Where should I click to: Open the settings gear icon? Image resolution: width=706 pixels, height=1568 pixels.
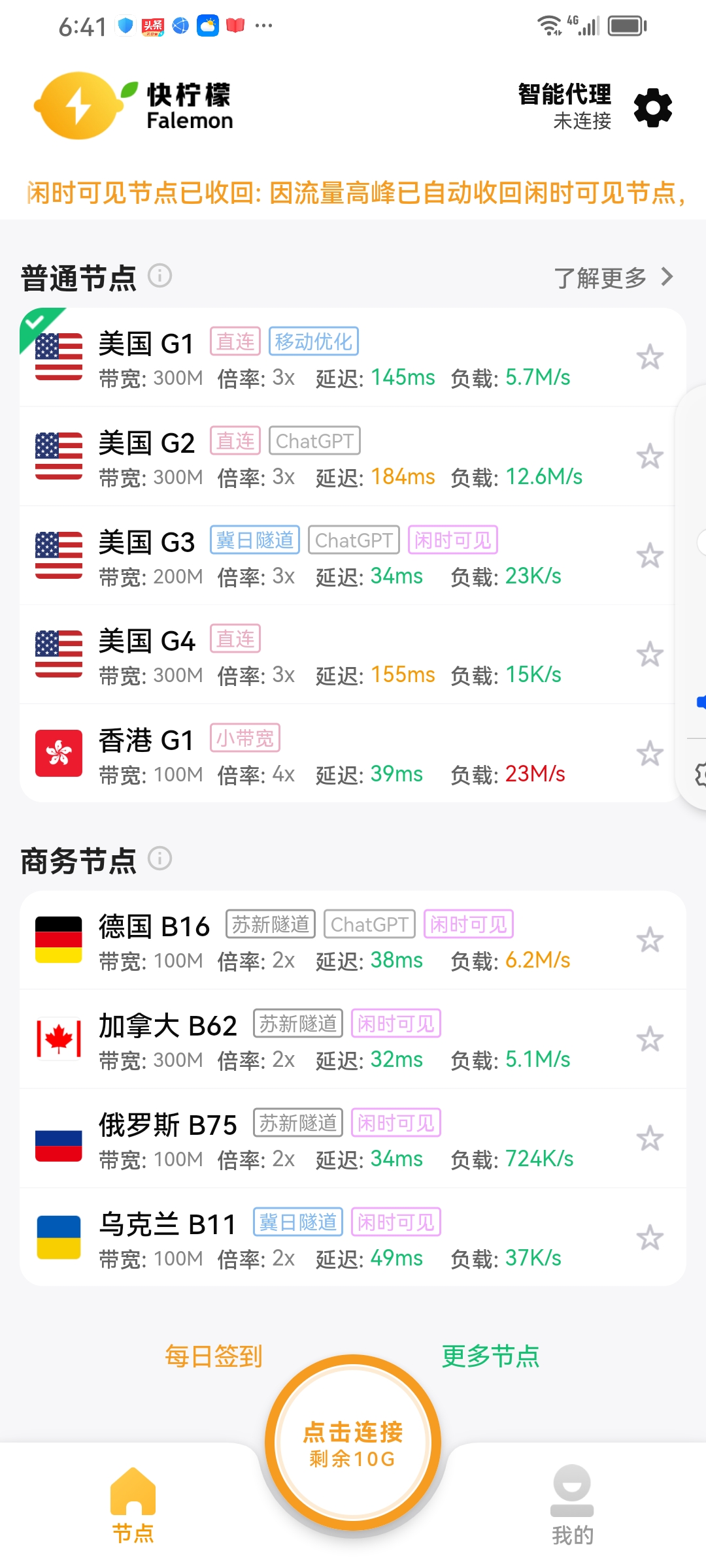click(x=653, y=108)
